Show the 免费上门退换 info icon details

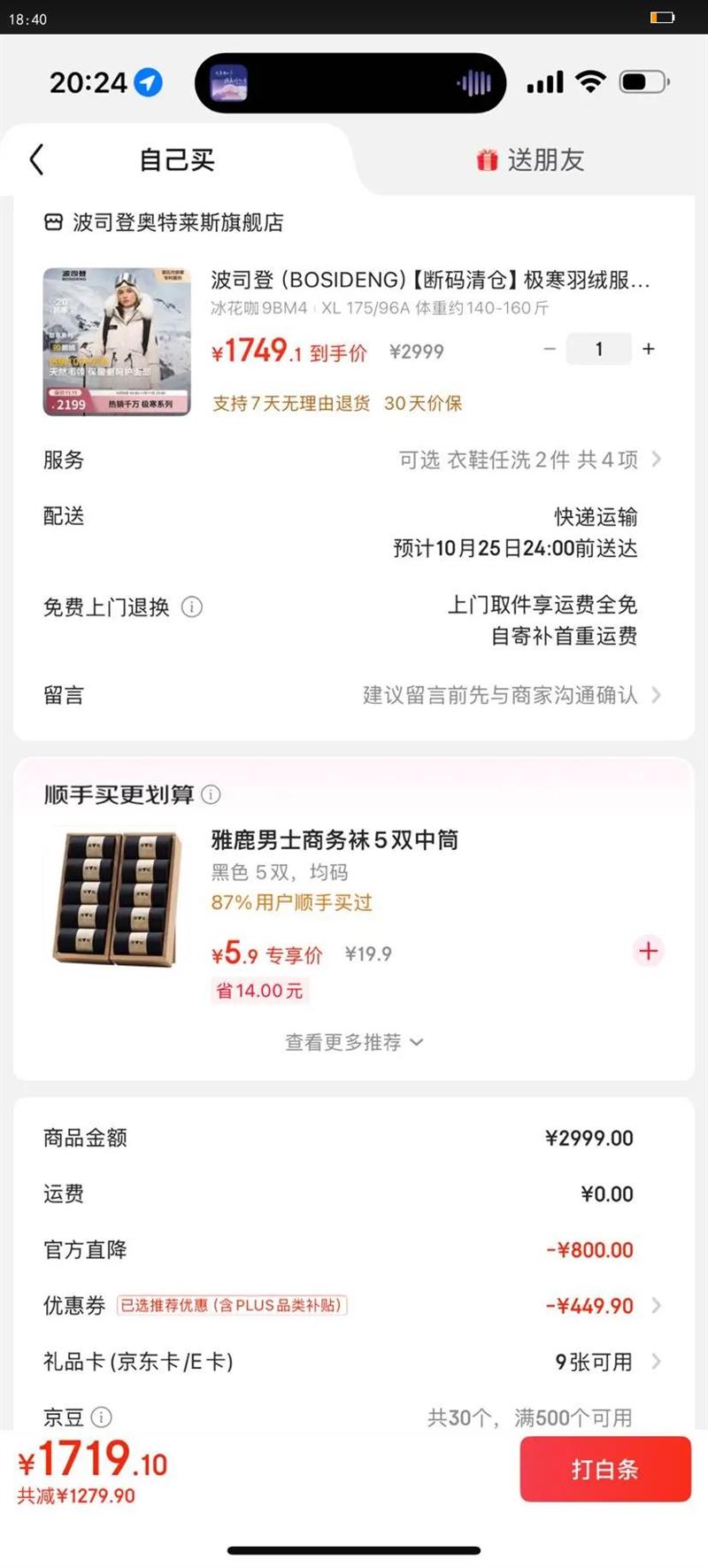[192, 607]
